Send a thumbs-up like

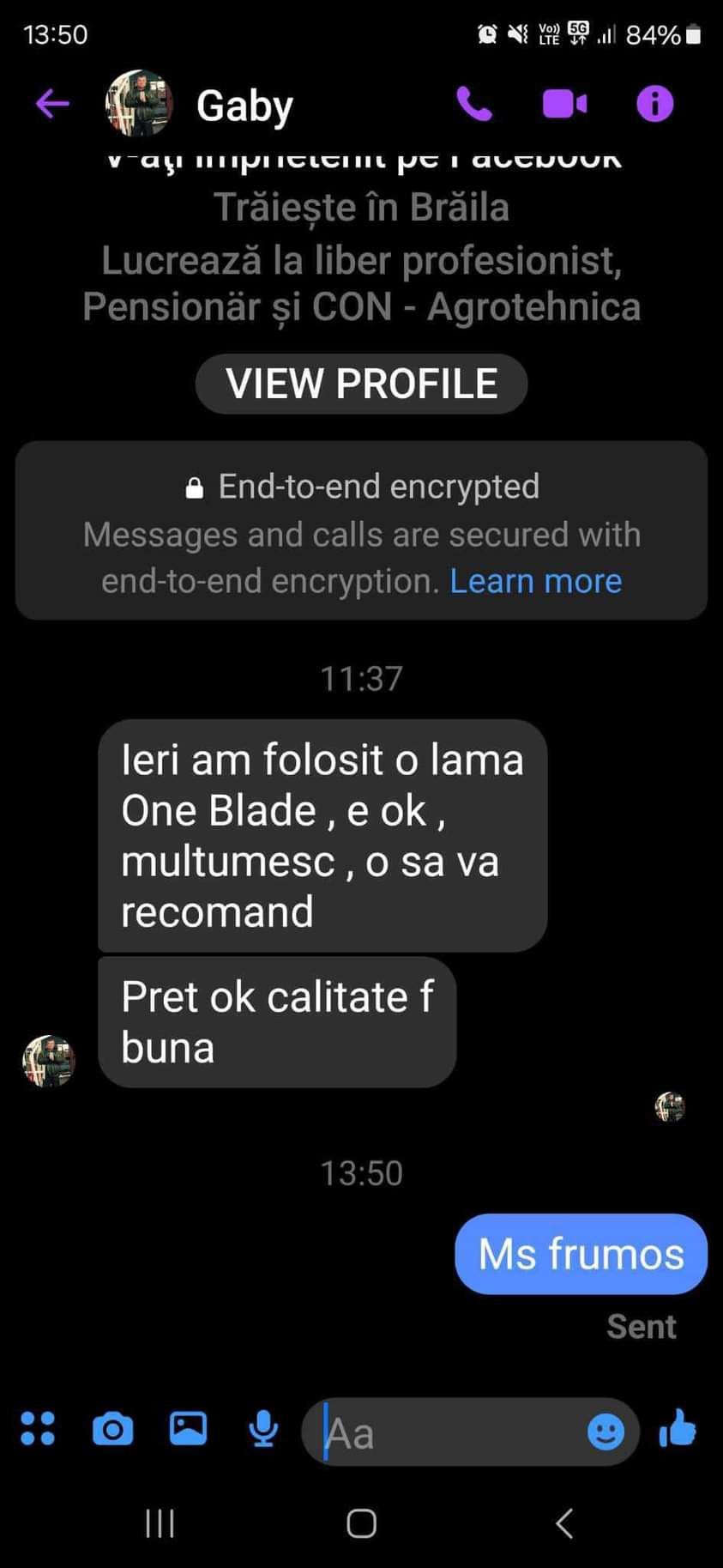click(678, 1429)
